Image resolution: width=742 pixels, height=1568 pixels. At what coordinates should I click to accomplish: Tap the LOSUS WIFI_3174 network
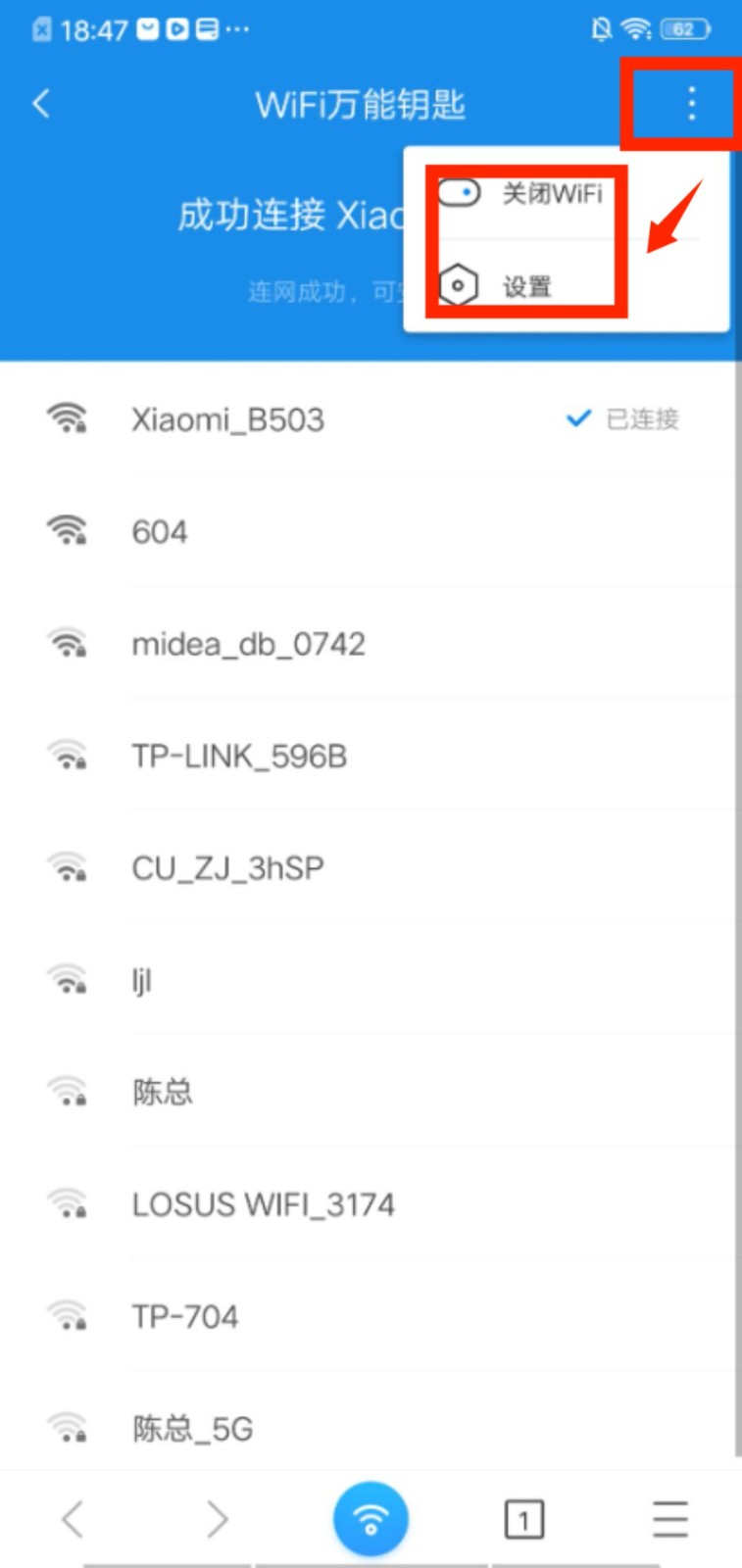coord(263,1204)
